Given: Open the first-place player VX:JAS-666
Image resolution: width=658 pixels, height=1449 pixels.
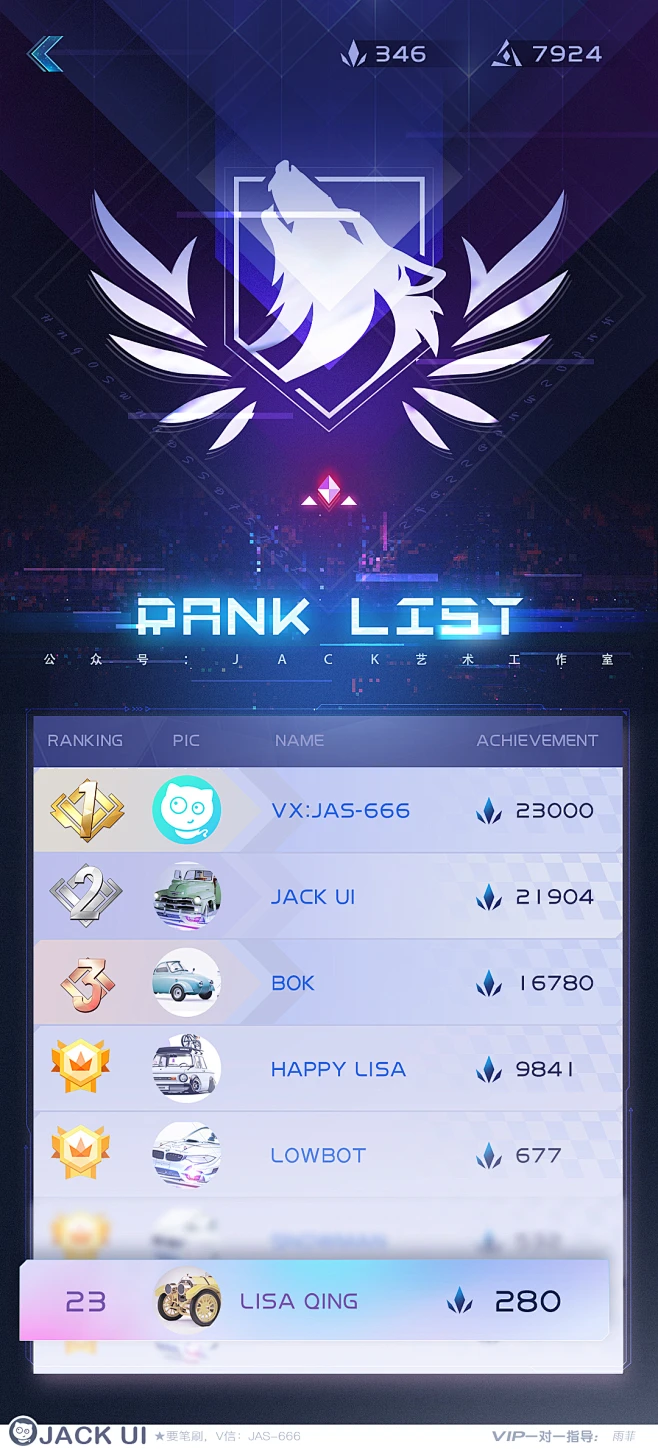Looking at the screenshot, I should [340, 810].
